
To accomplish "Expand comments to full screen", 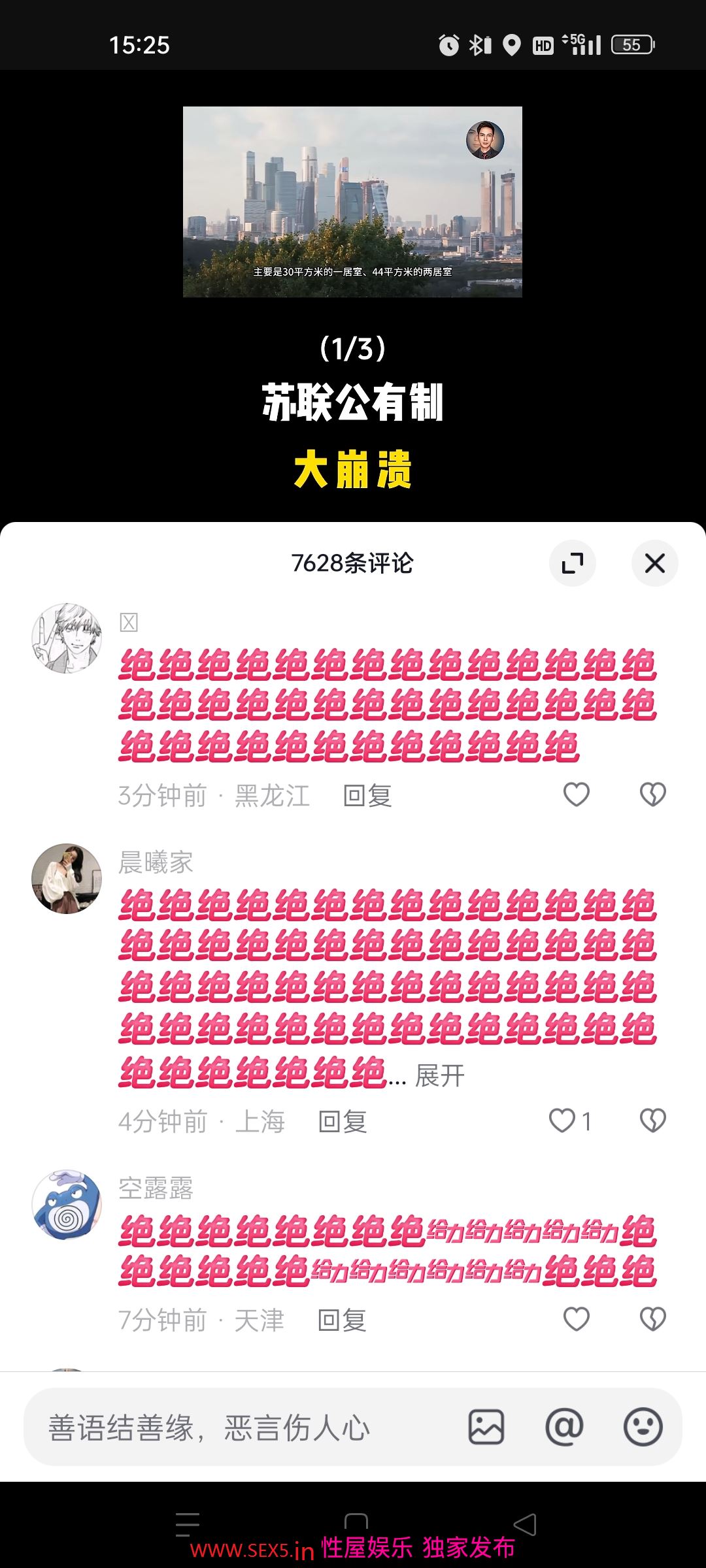I will pyautogui.click(x=573, y=563).
